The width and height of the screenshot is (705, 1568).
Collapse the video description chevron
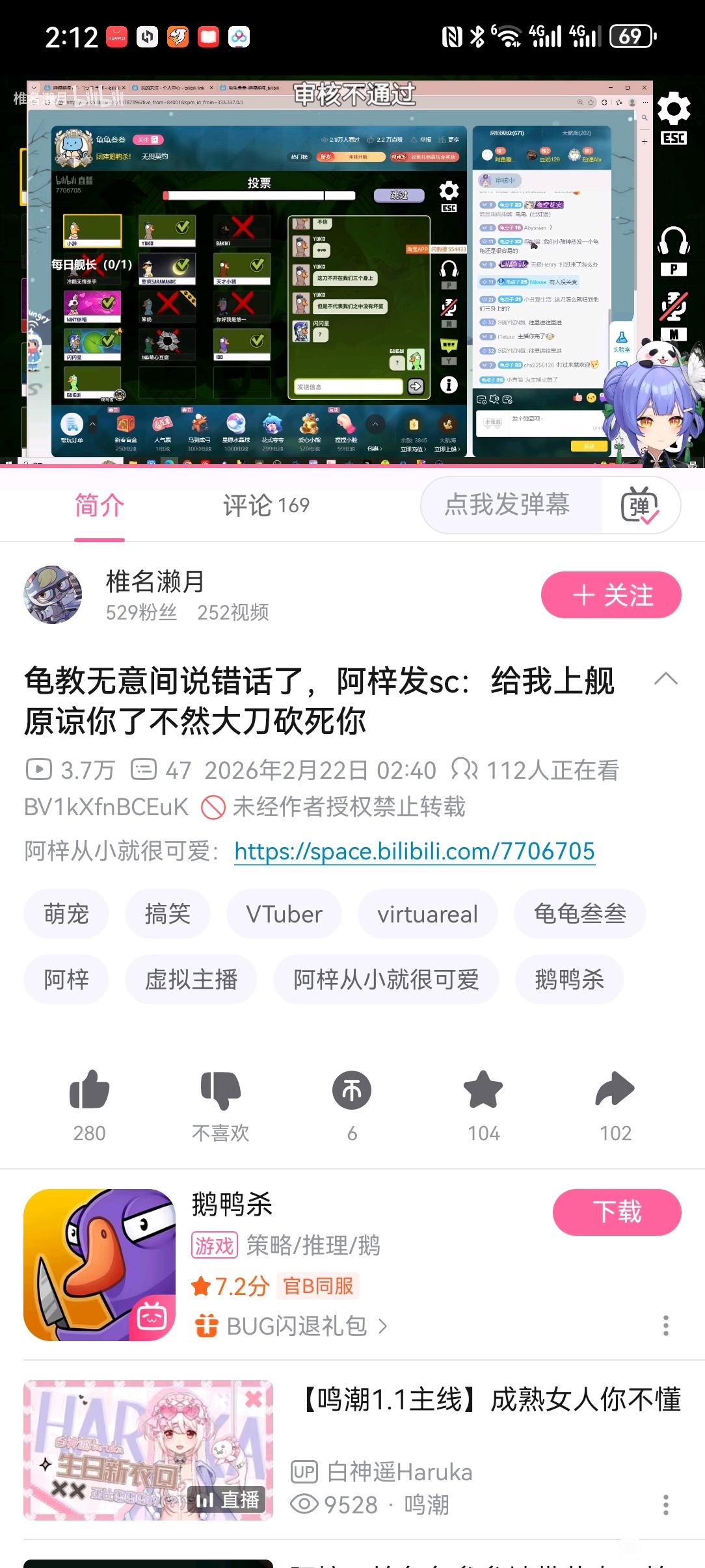pos(666,679)
